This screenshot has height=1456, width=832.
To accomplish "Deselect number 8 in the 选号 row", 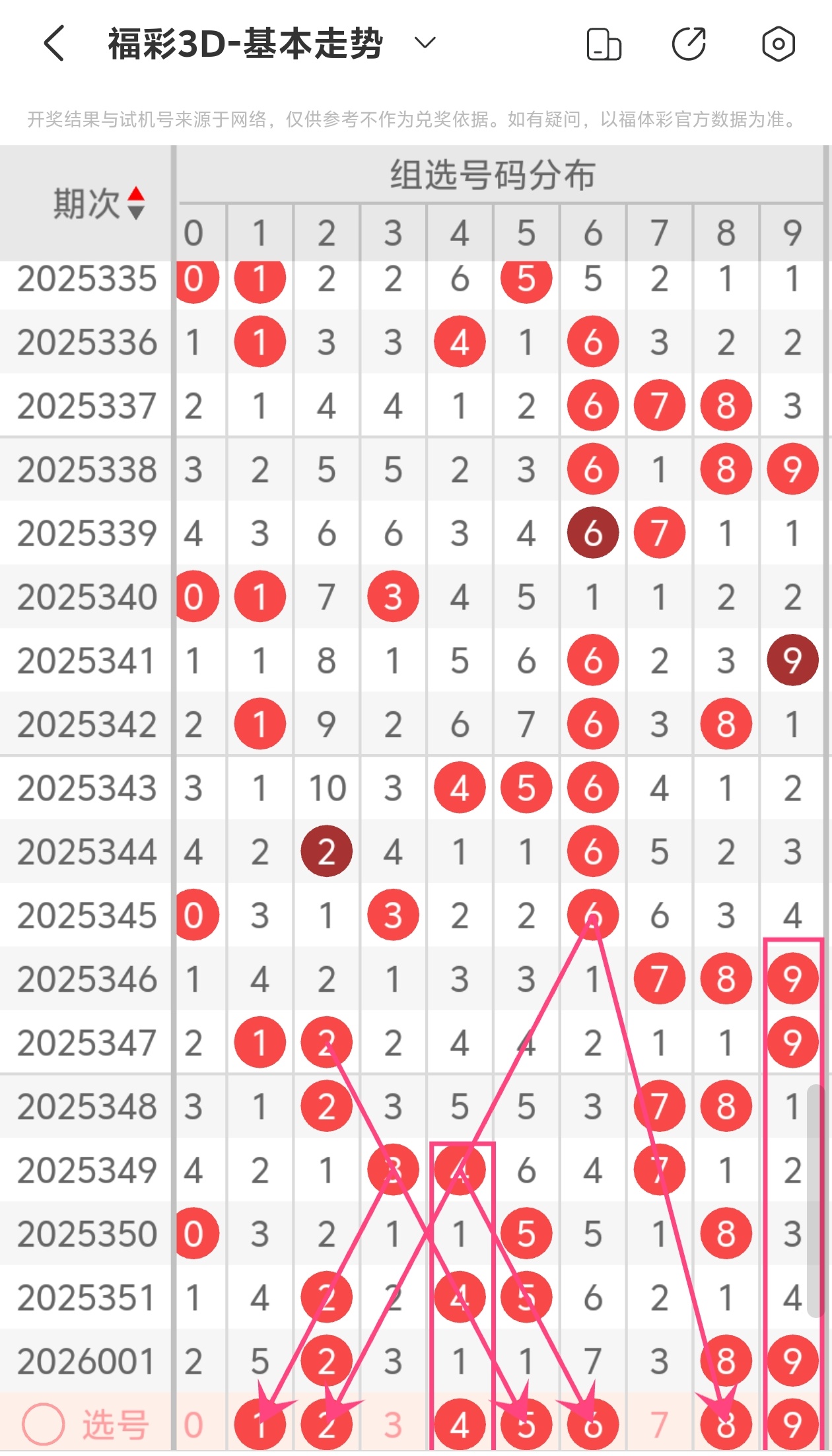I will click(726, 1424).
